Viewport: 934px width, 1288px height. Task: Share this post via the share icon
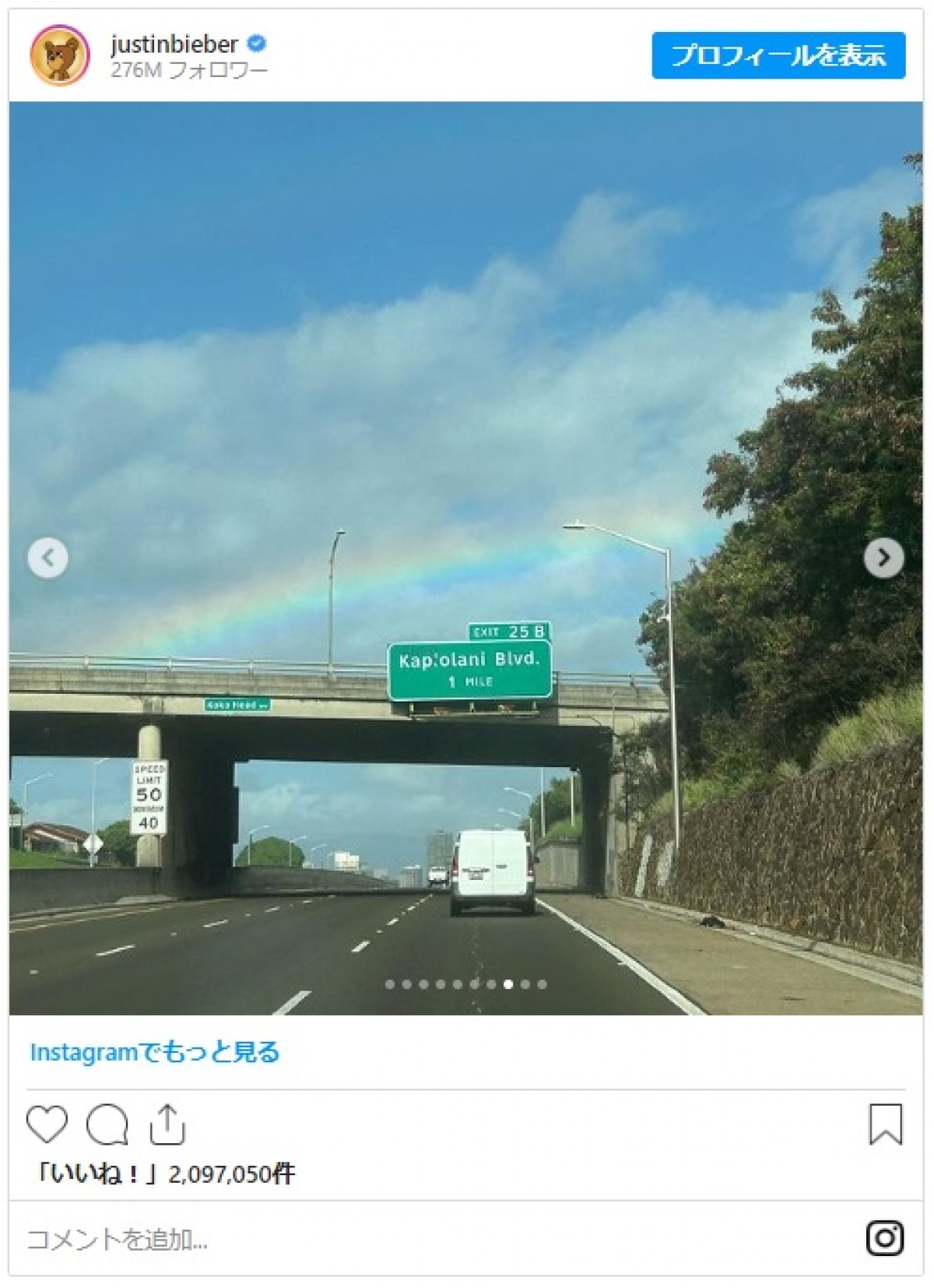point(167,1124)
